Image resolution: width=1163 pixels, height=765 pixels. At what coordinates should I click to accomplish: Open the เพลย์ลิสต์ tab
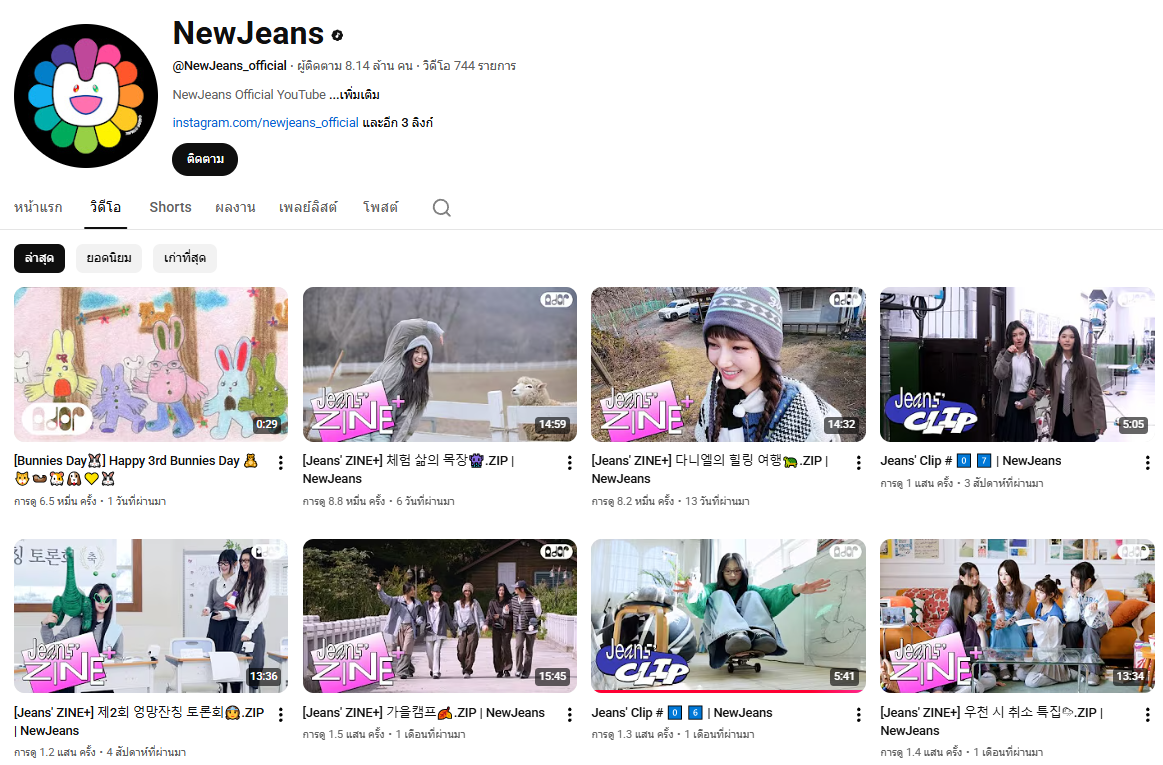point(308,207)
